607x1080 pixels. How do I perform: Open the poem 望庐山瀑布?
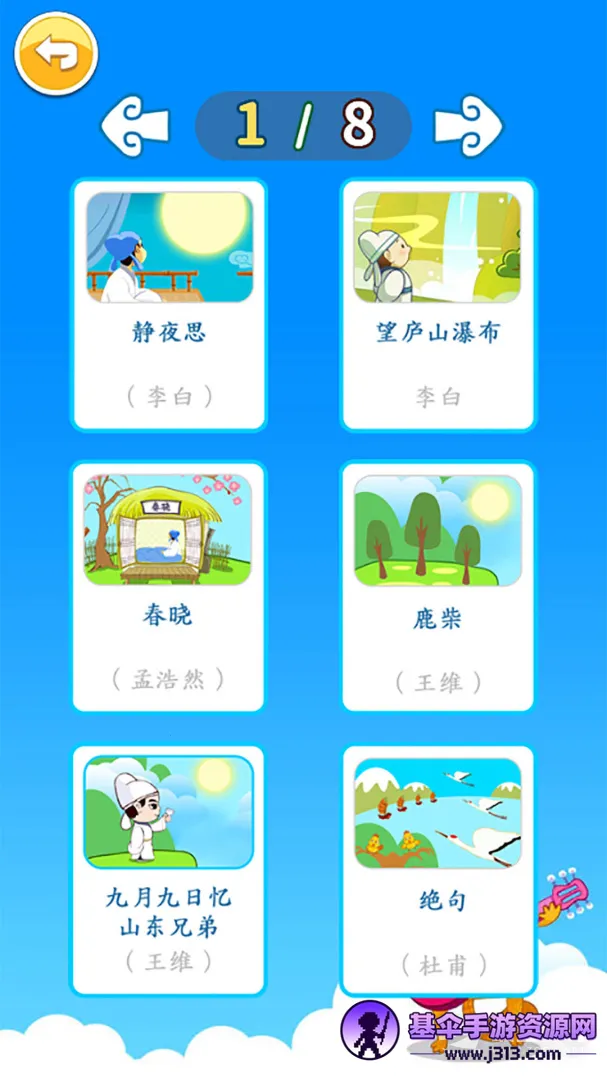[437, 304]
